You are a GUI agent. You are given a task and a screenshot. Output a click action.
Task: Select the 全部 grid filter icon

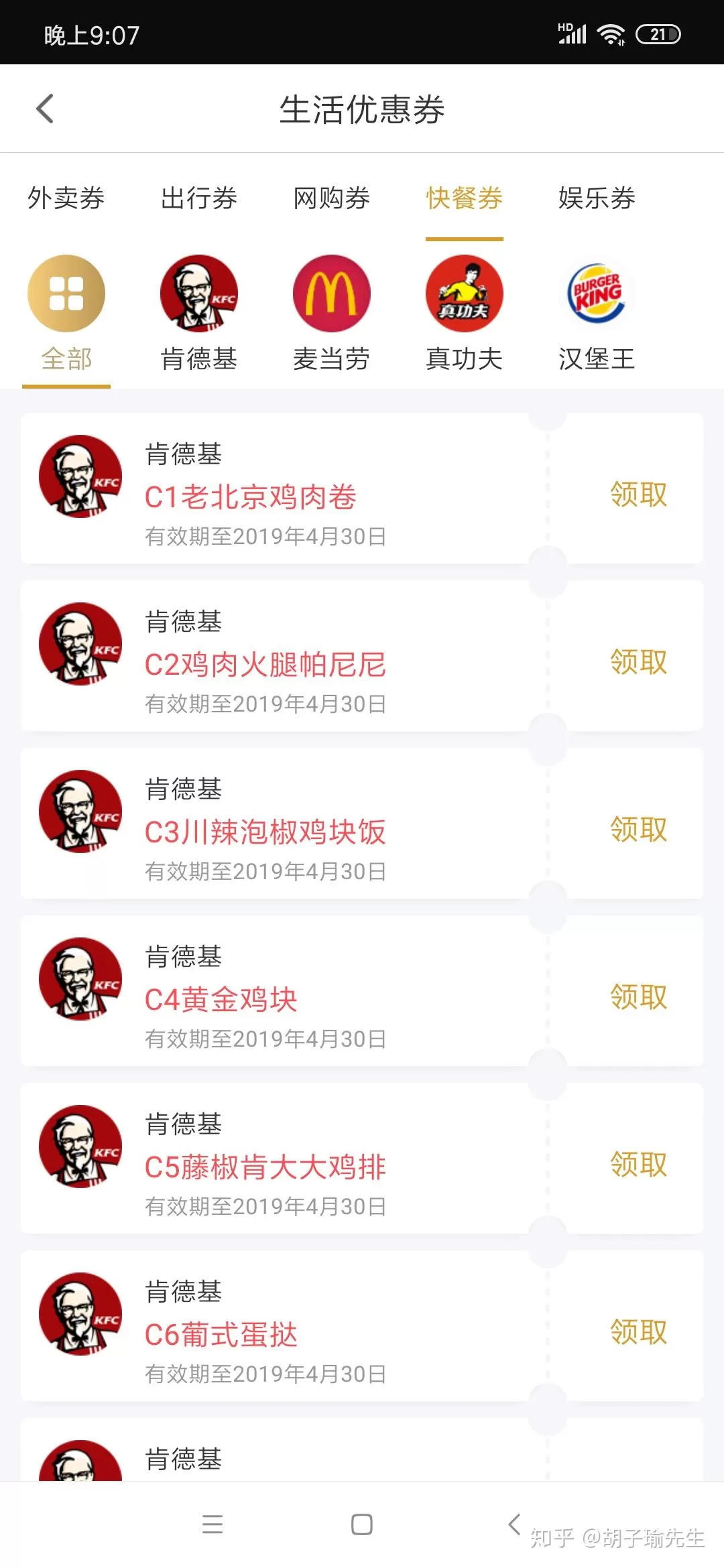(x=65, y=295)
